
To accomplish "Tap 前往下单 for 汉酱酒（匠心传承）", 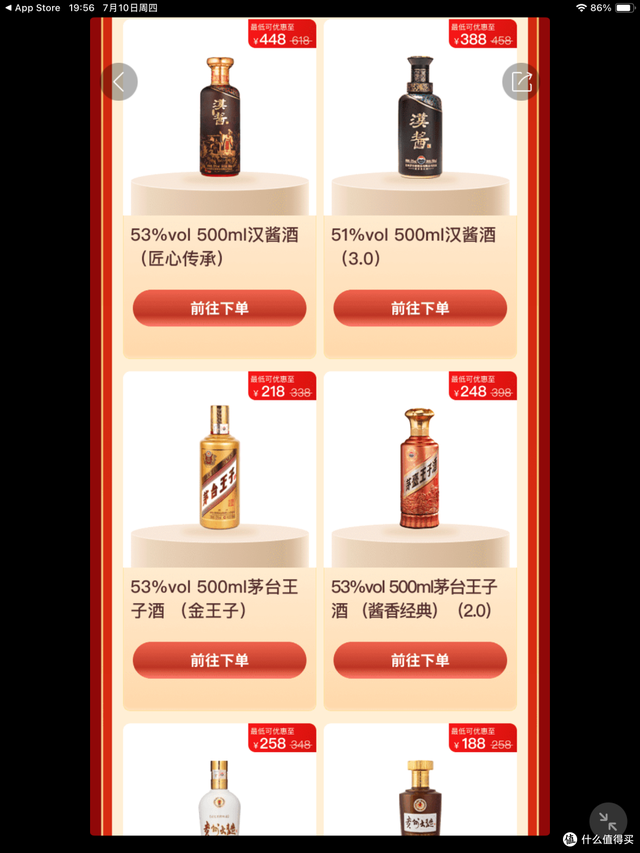I will (x=219, y=308).
